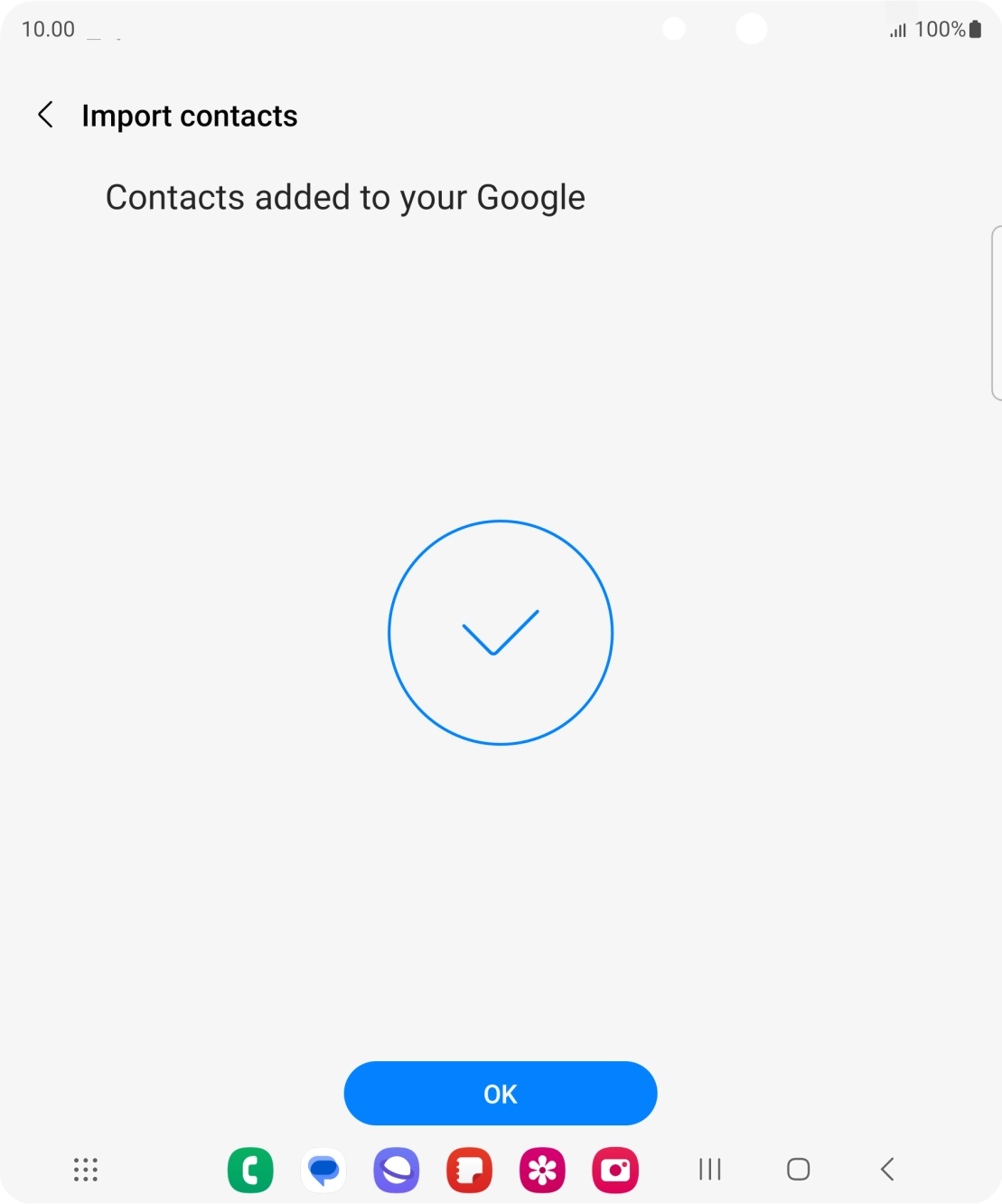Open Samsung Internet browser
The height and width of the screenshot is (1204, 1002).
(x=396, y=1170)
